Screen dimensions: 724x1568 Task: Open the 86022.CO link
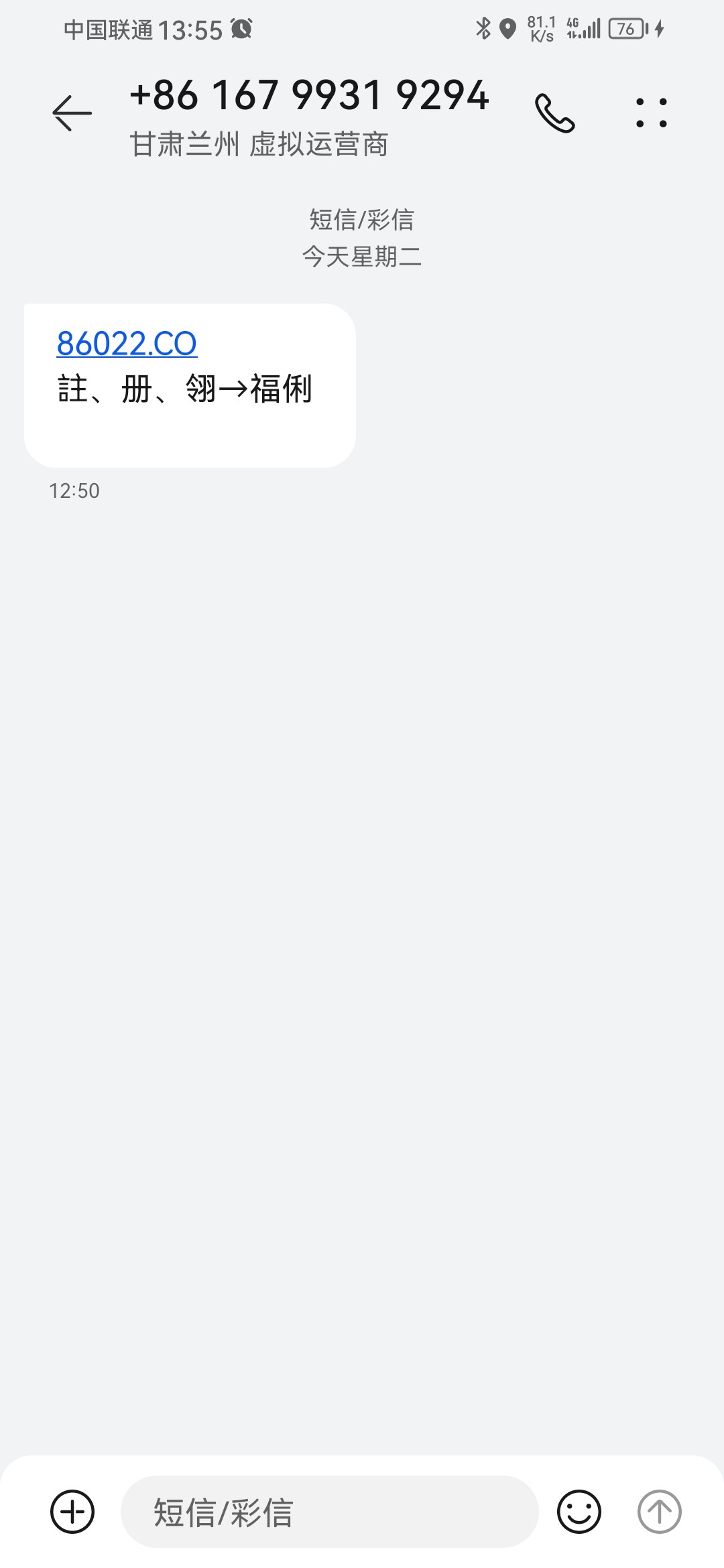pos(127,344)
